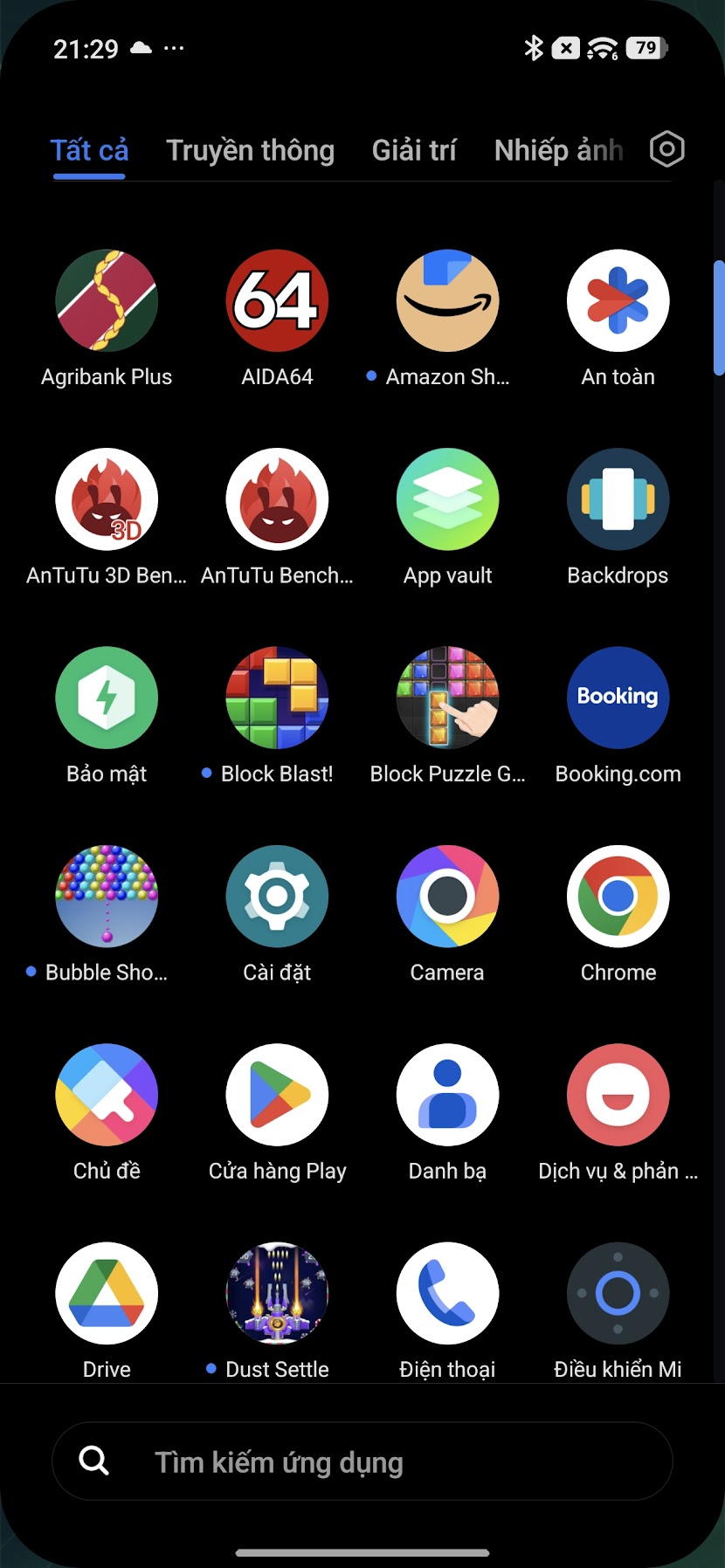The width and height of the screenshot is (725, 1568).
Task: Open Bảo mật security app
Action: click(x=107, y=698)
